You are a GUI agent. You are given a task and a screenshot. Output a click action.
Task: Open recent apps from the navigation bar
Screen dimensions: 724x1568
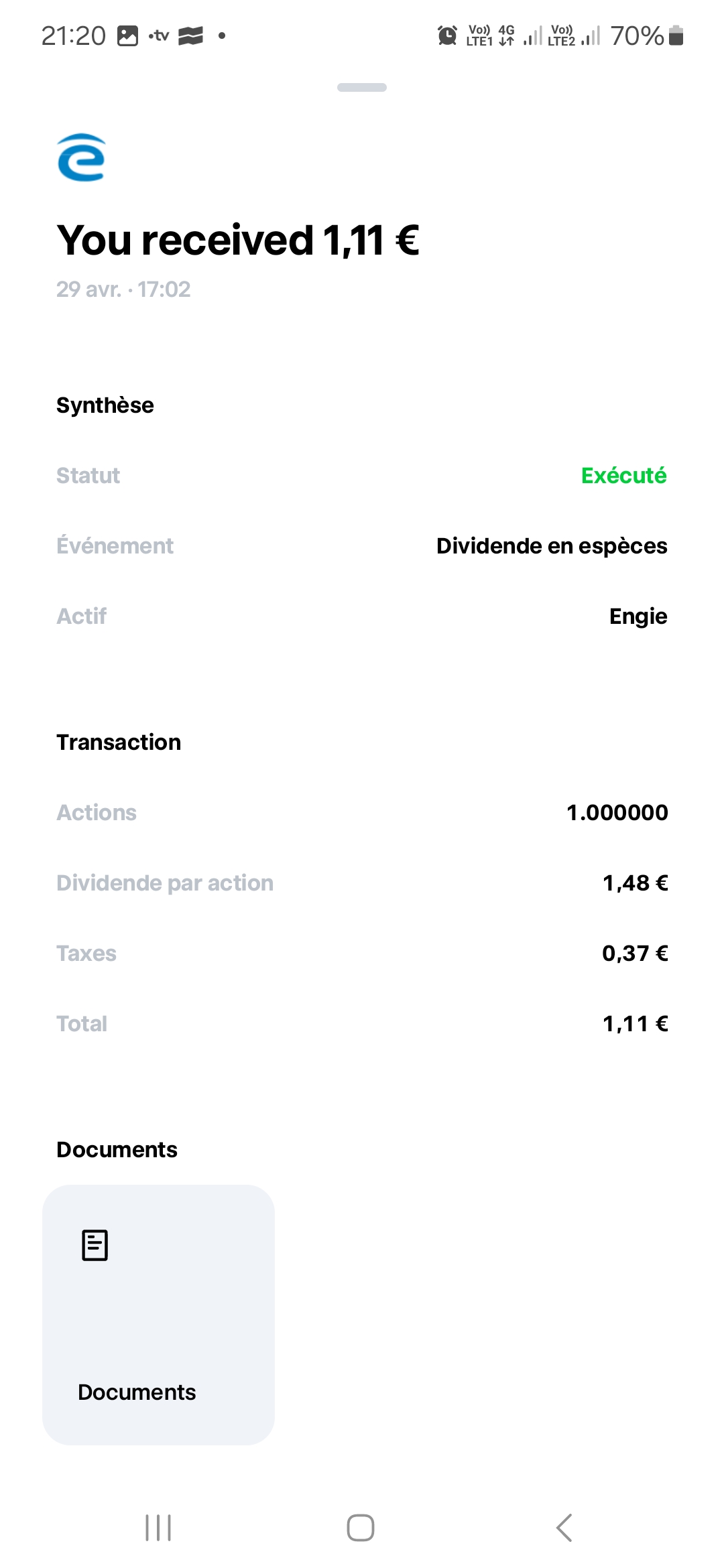pyautogui.click(x=158, y=1528)
